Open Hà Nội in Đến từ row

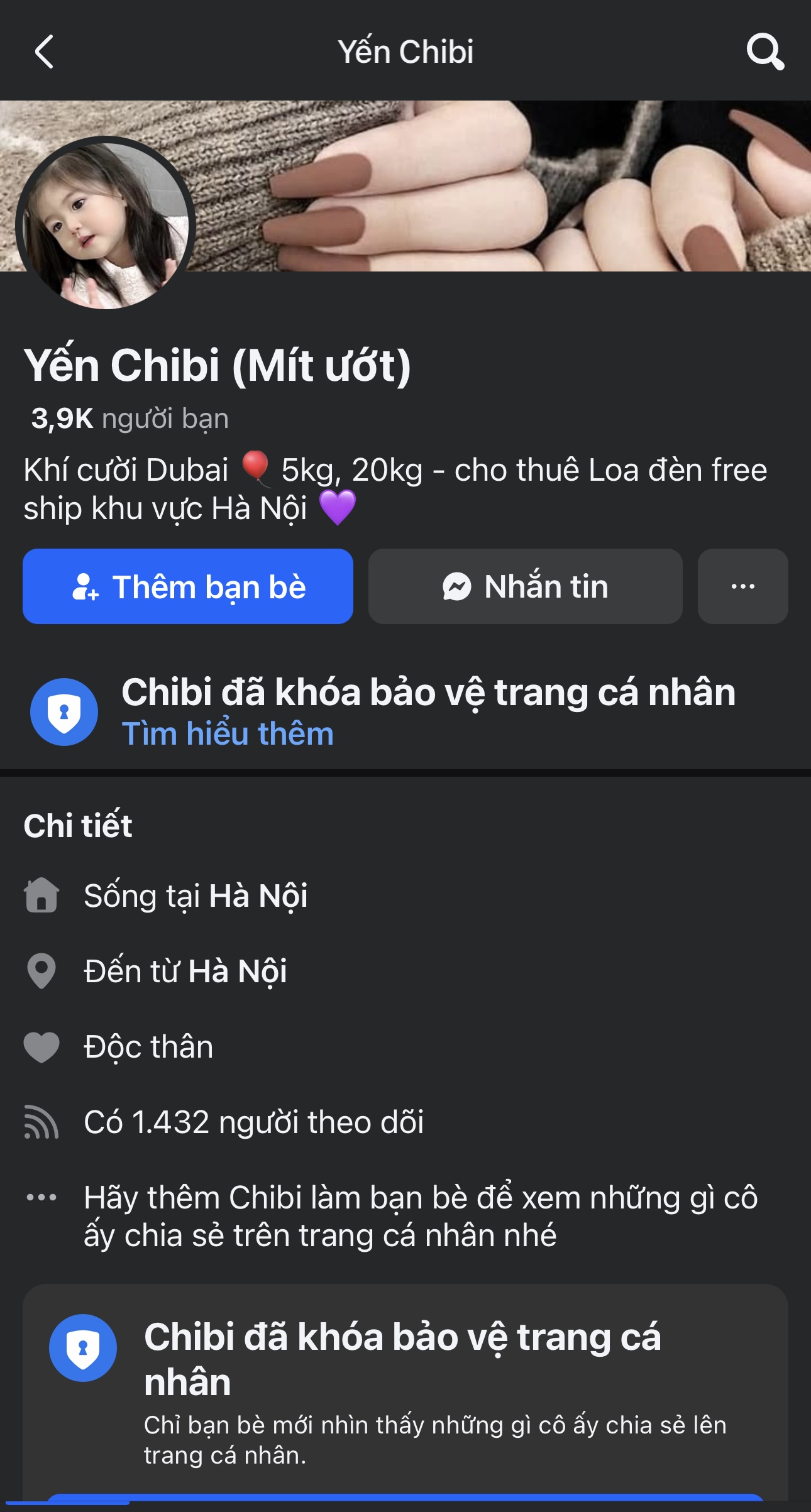point(238,971)
